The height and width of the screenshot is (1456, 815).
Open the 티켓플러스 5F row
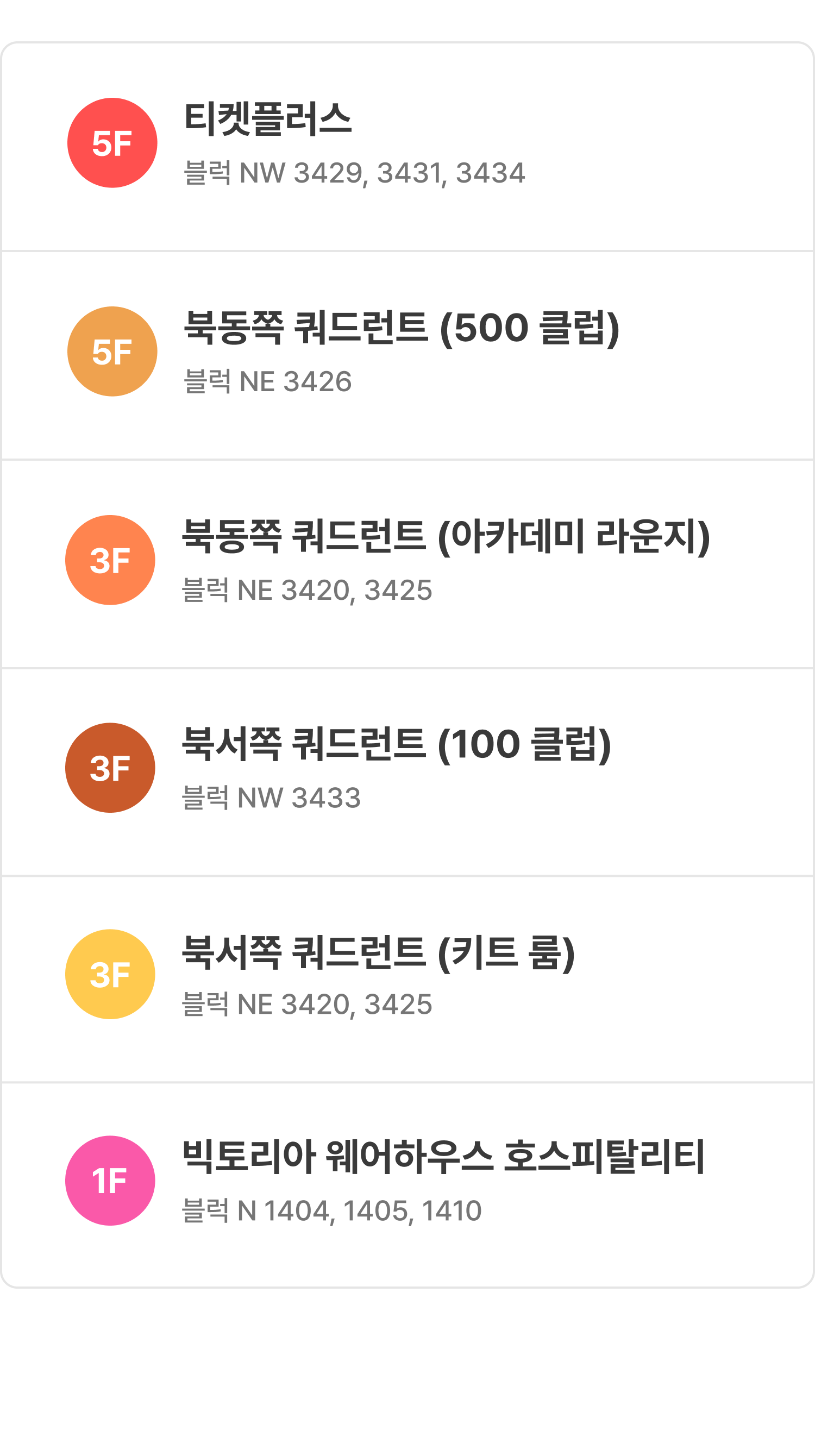pos(407,146)
